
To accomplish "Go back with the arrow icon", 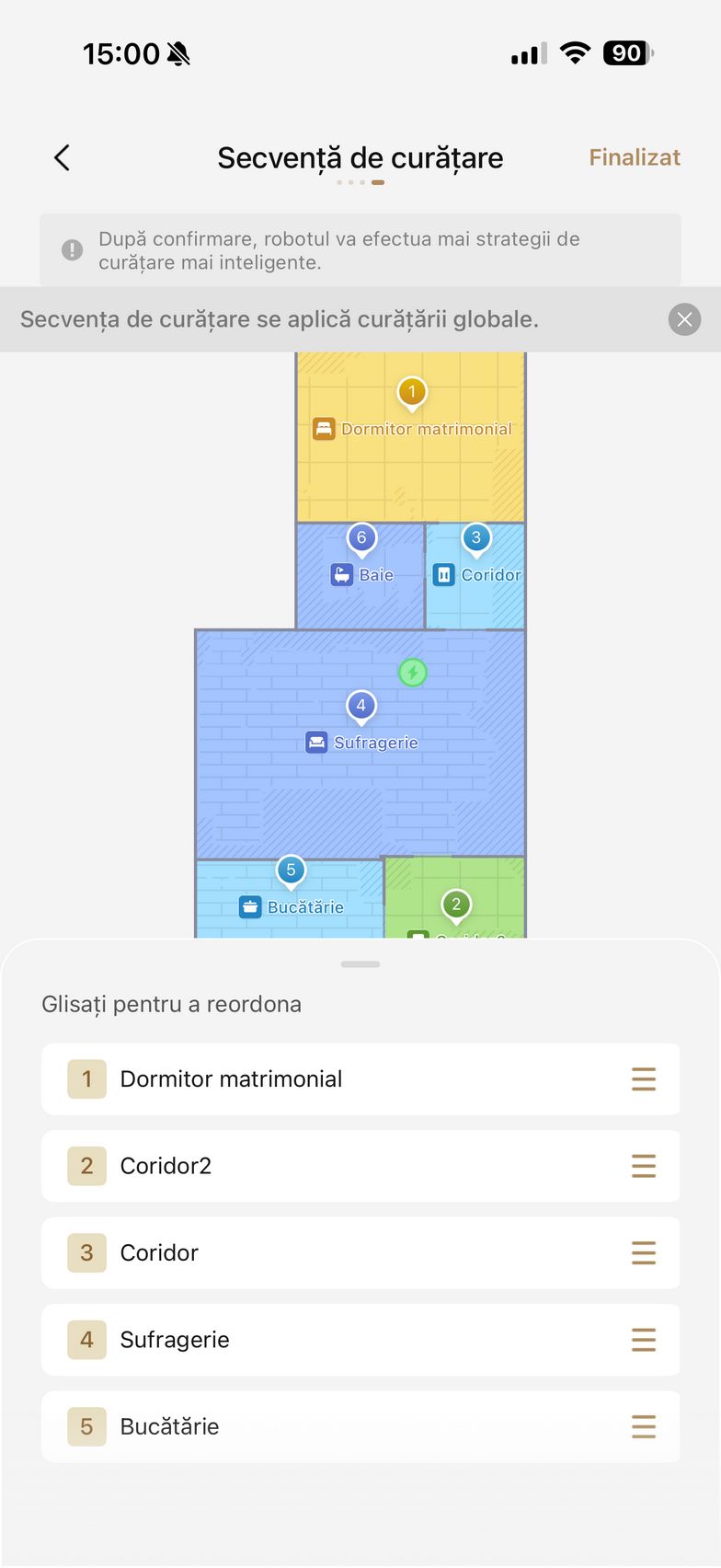I will 63,158.
